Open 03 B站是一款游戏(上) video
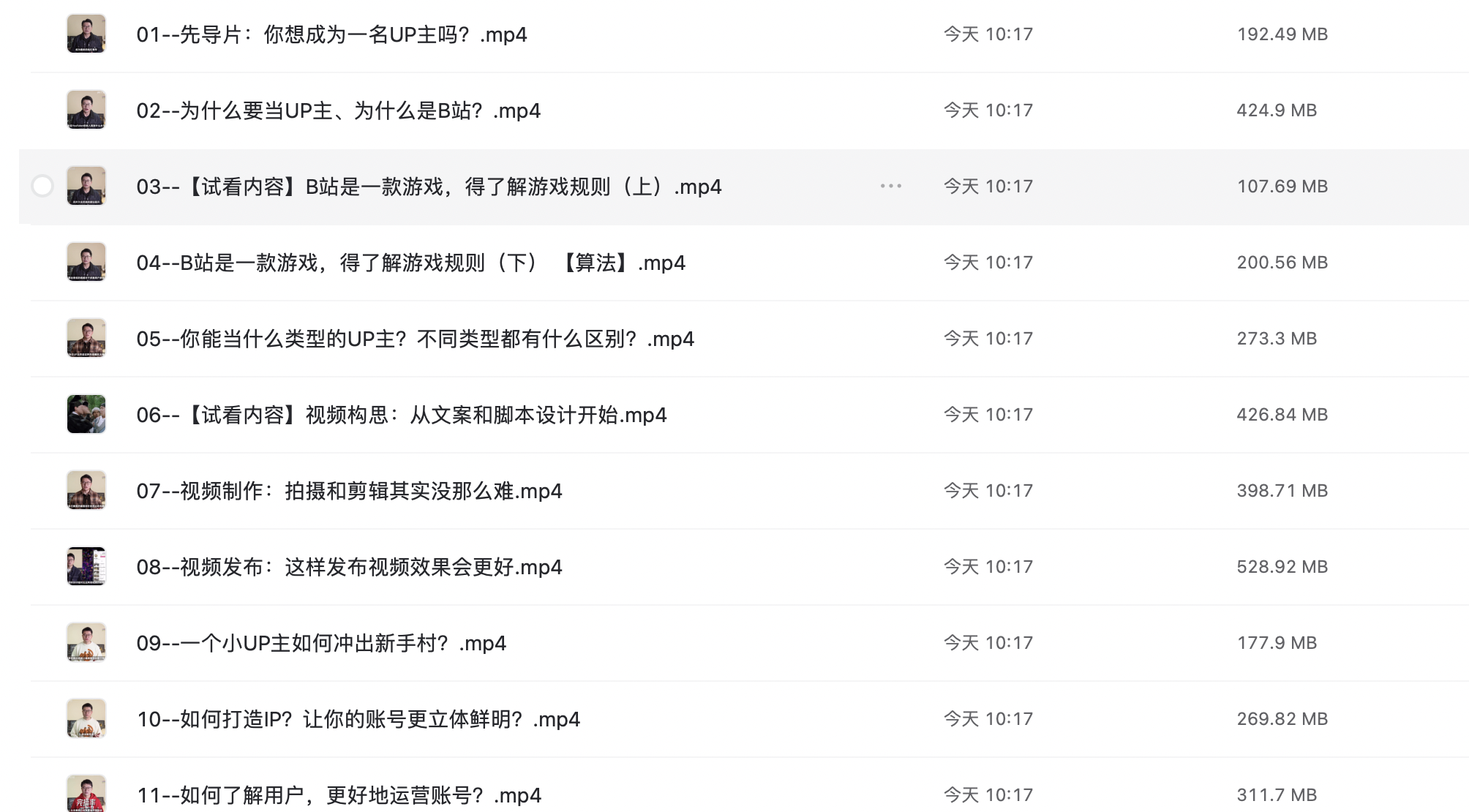The width and height of the screenshot is (1469, 812). coord(429,187)
